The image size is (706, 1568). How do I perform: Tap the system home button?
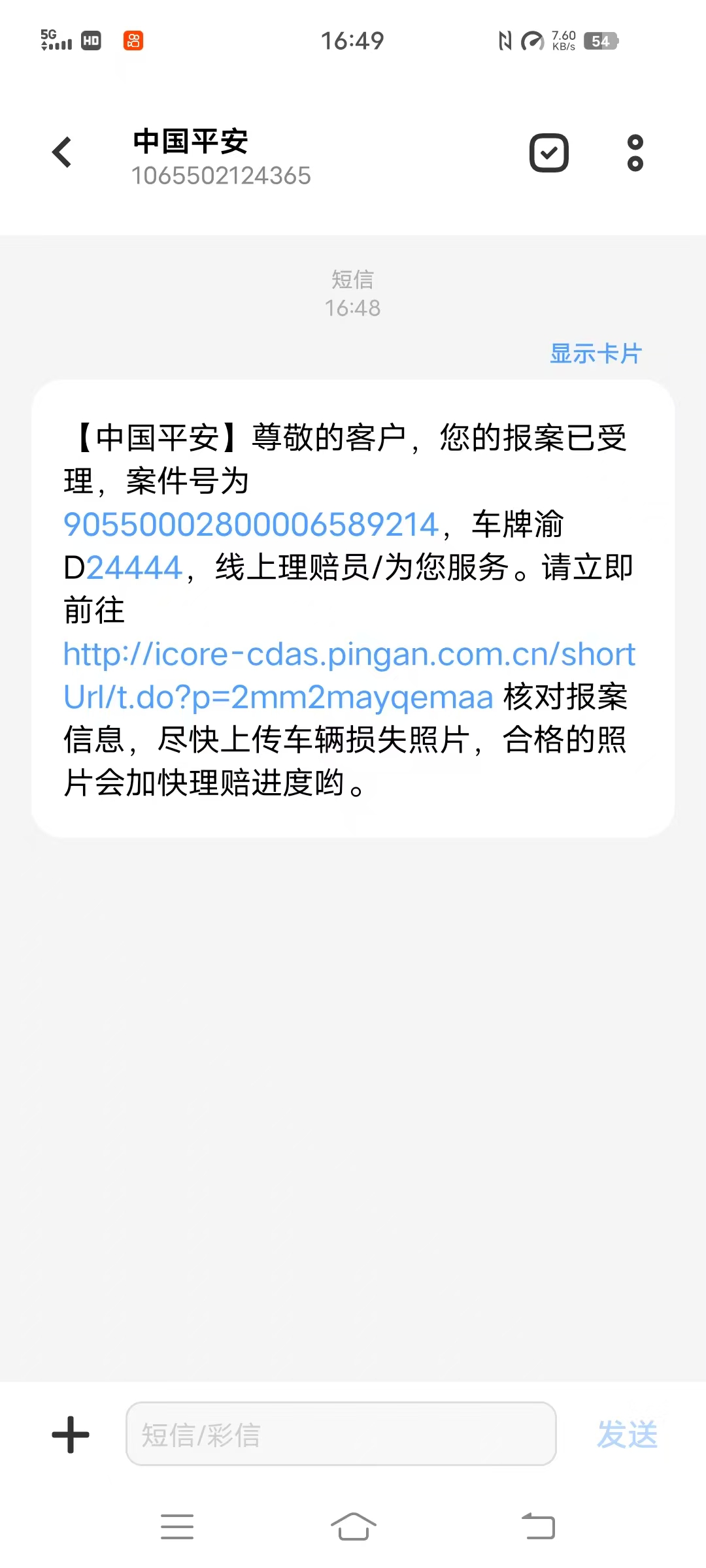[x=353, y=1527]
